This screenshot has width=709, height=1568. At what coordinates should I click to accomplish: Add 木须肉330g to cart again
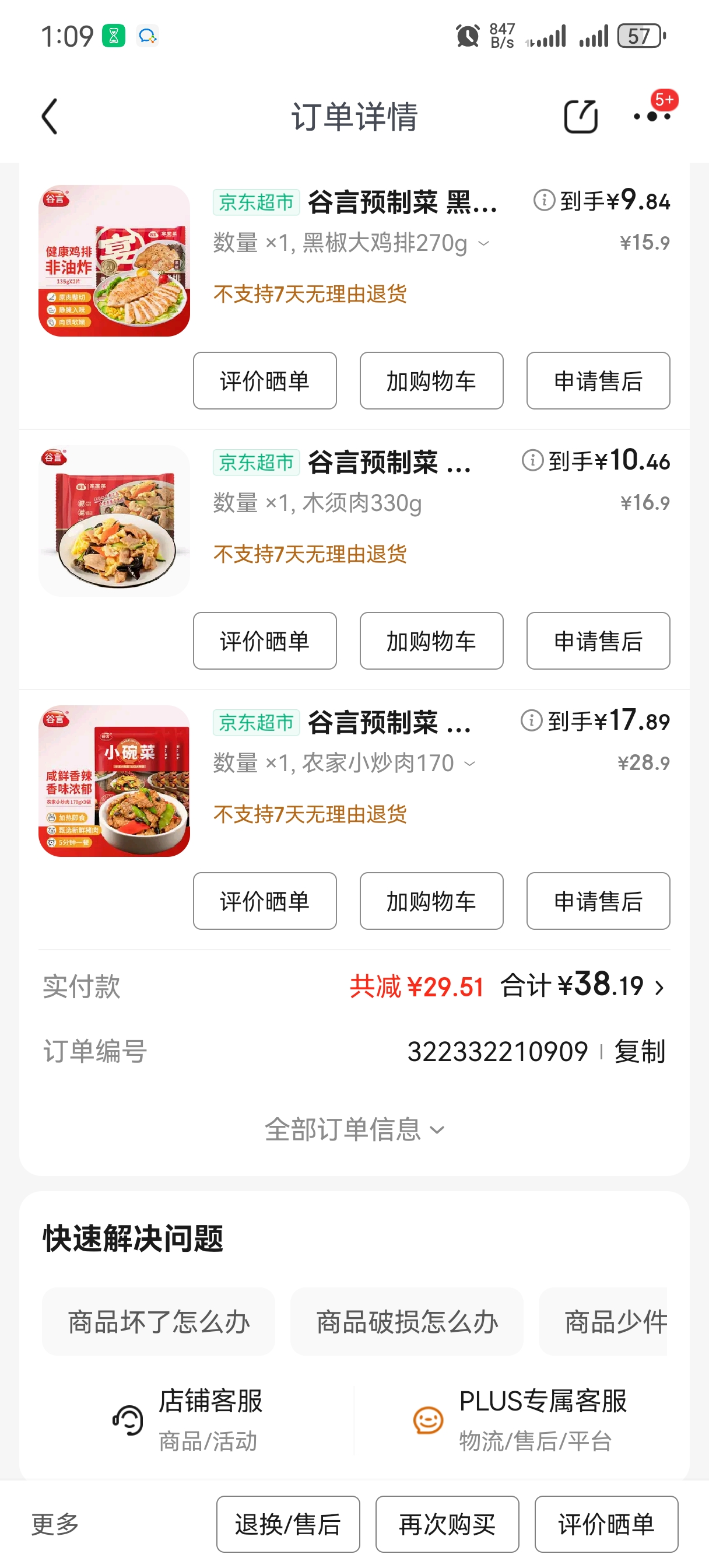[x=431, y=641]
